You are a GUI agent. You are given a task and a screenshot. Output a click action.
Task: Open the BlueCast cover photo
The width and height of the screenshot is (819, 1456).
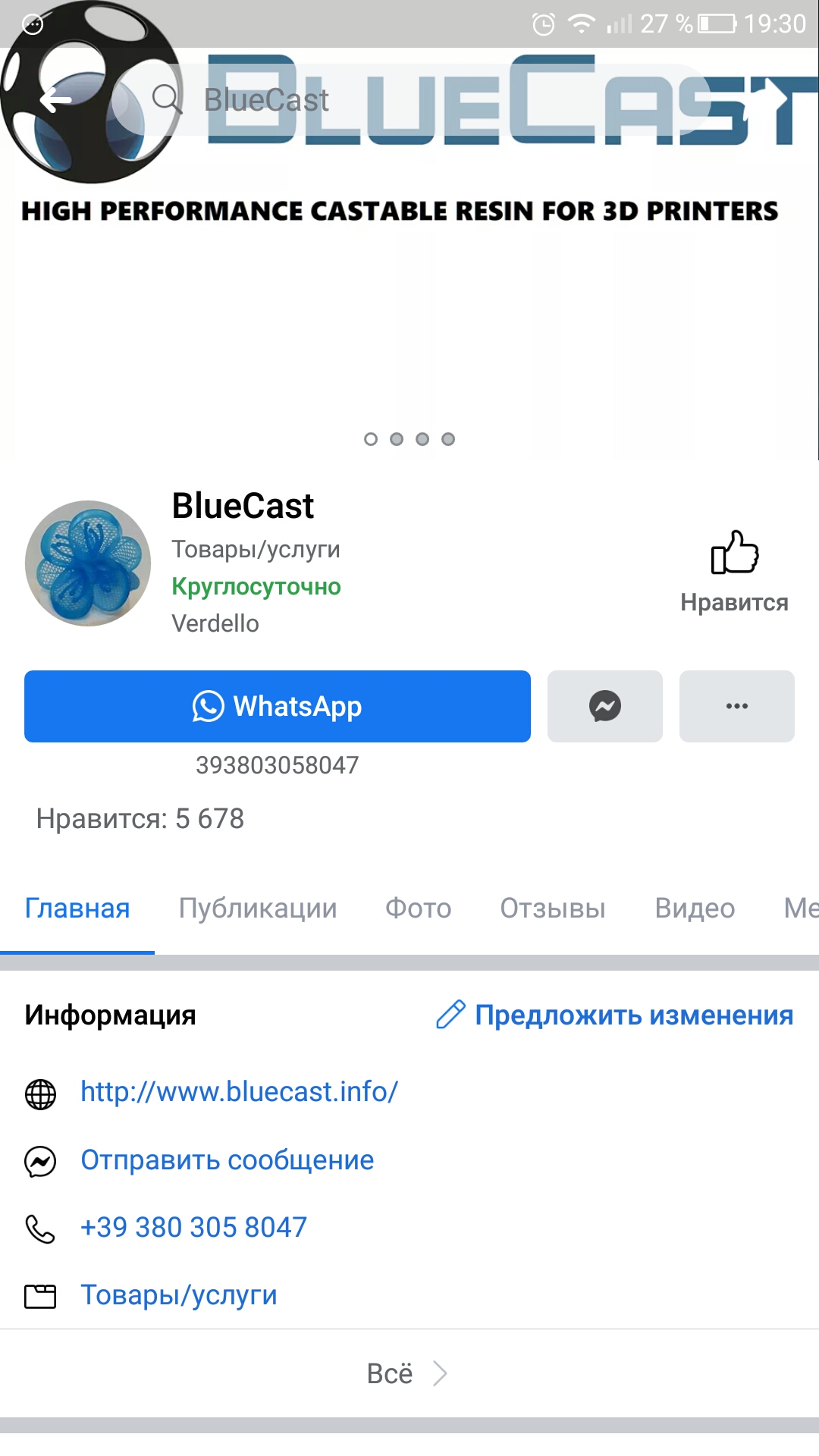pyautogui.click(x=409, y=318)
